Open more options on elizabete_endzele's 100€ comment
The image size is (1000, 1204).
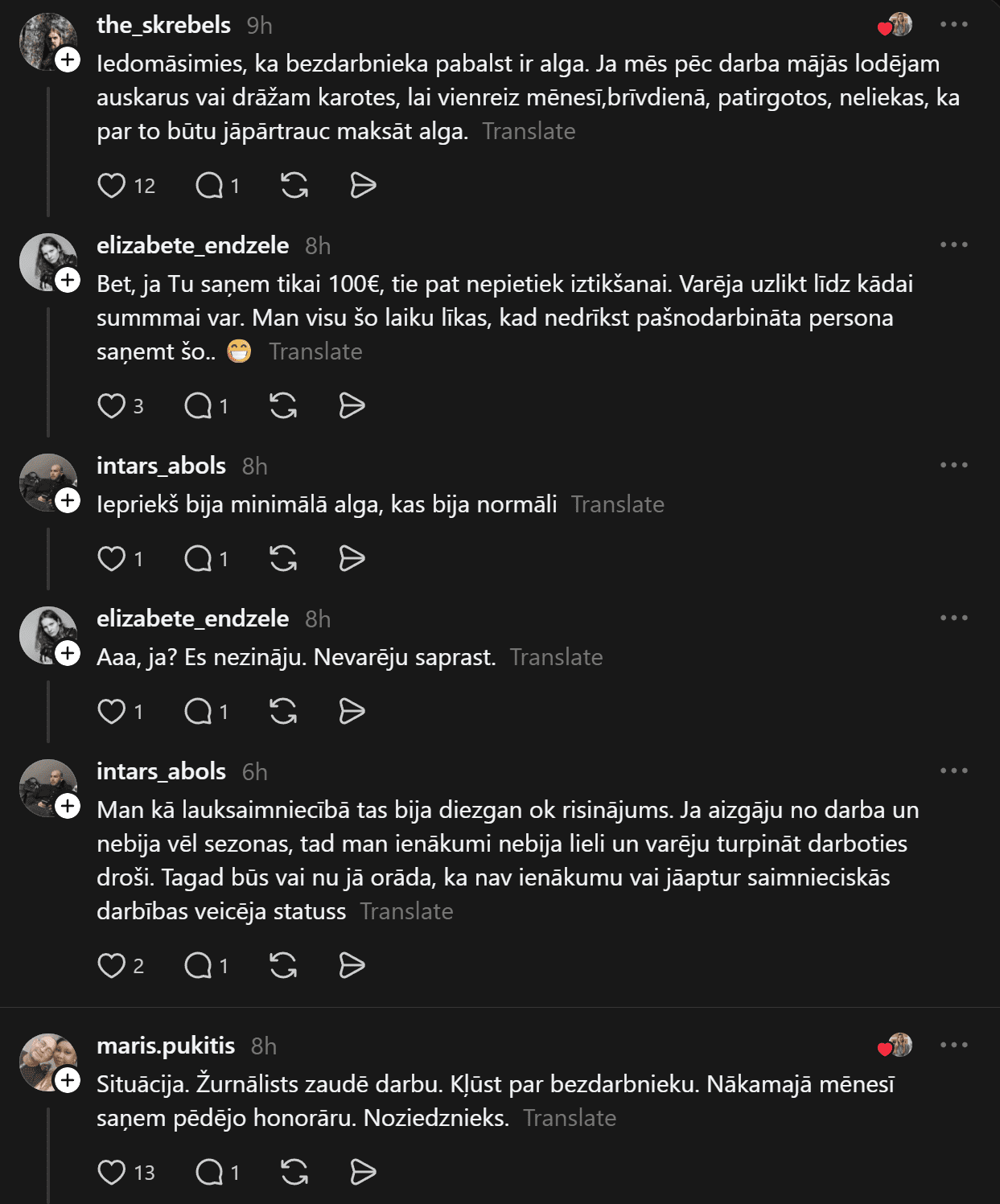953,245
